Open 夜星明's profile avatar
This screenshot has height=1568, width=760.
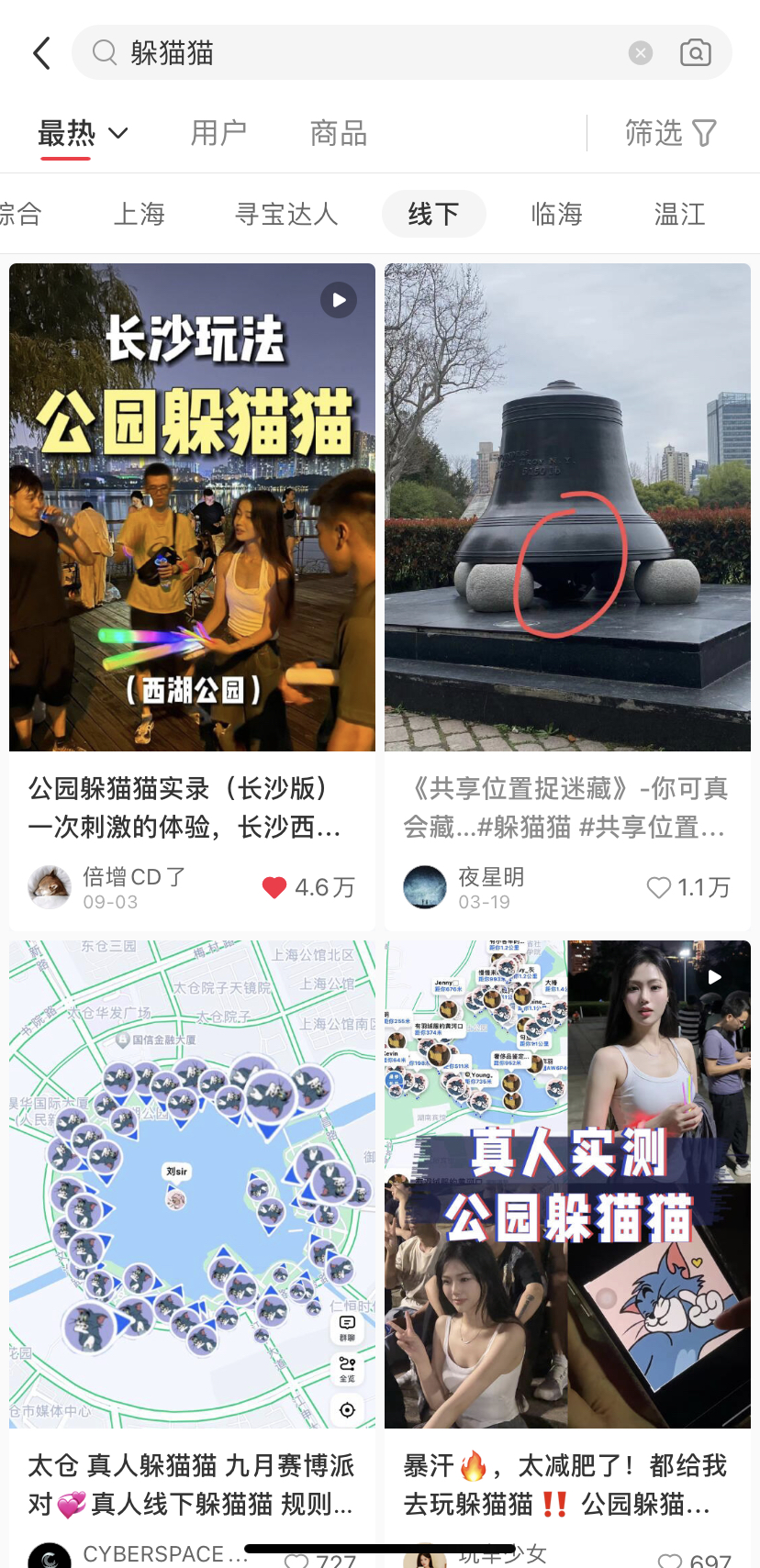(425, 887)
